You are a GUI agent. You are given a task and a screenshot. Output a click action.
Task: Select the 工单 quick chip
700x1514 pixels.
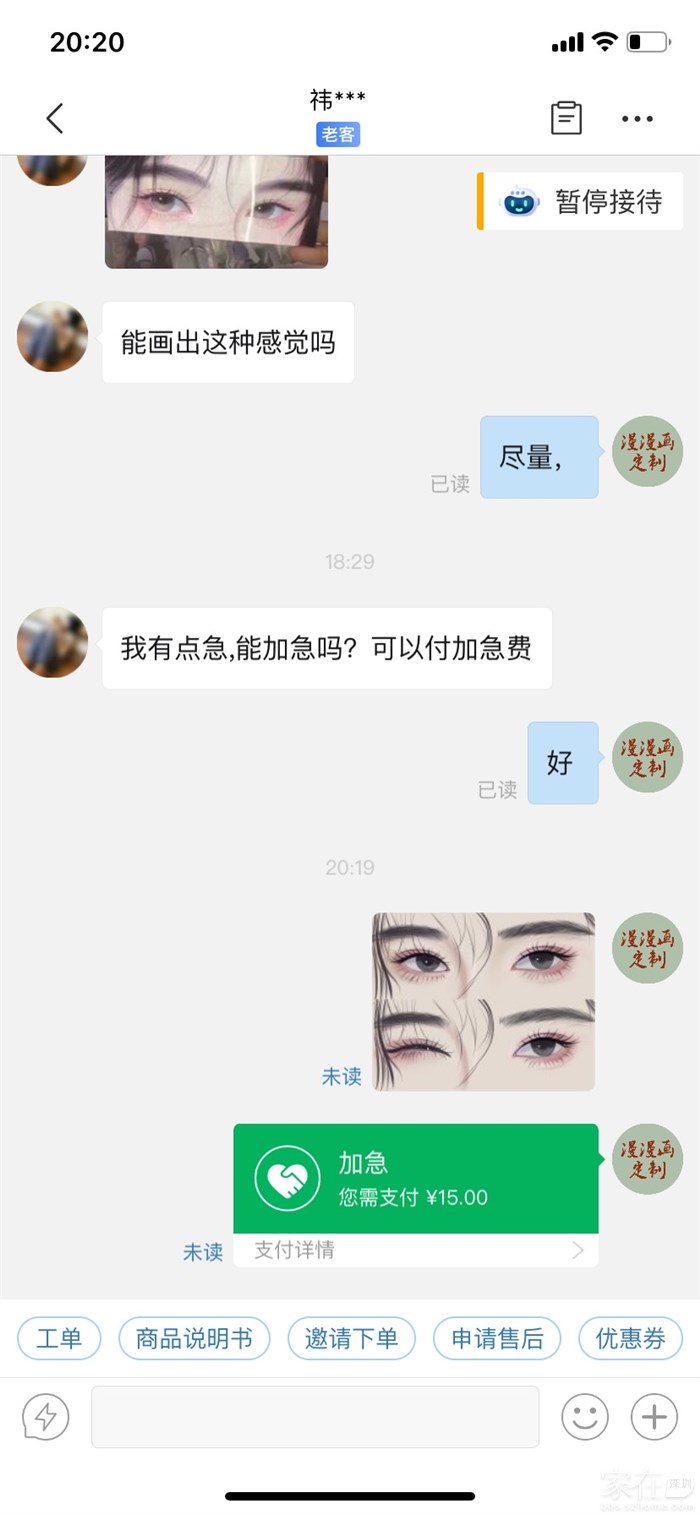tap(59, 1338)
